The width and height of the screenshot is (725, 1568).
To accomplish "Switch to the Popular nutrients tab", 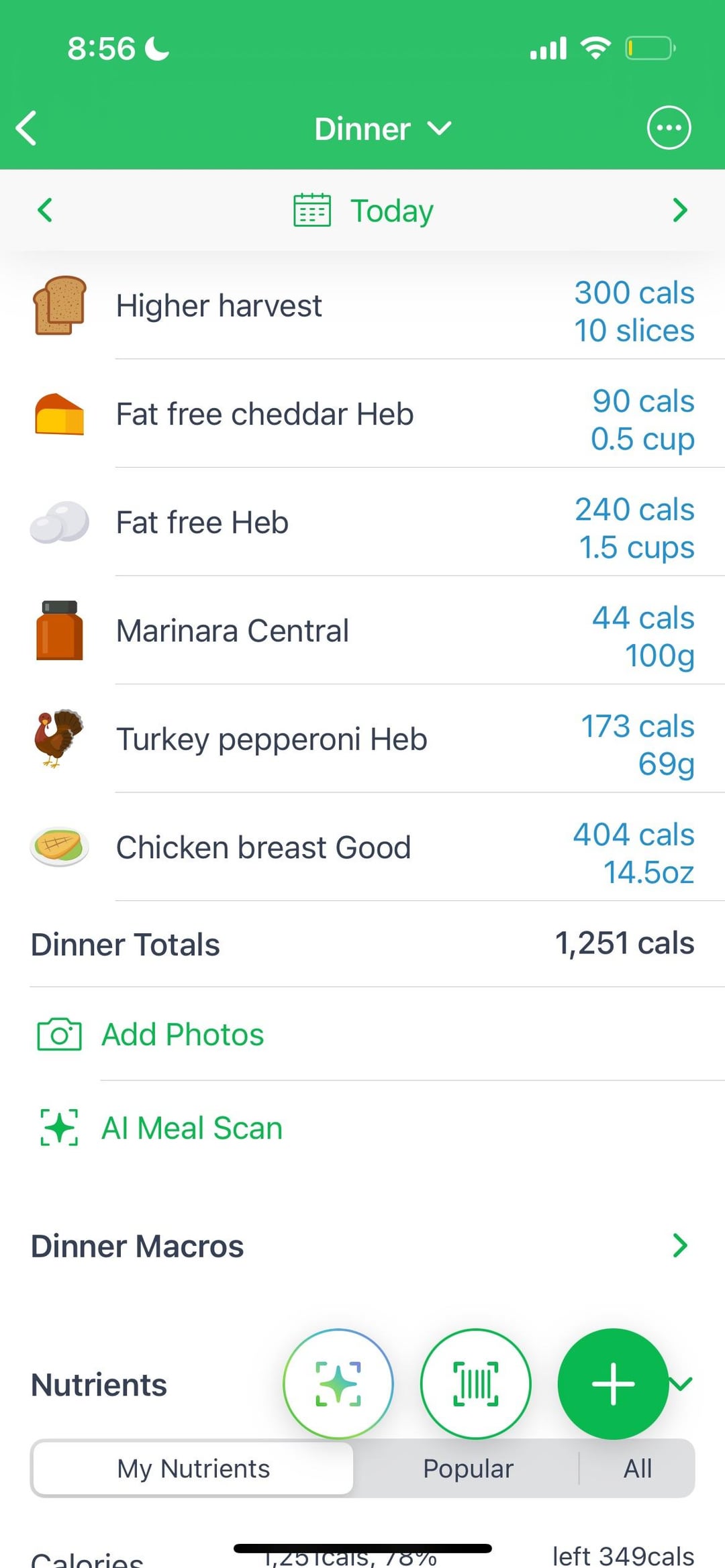I will coord(468,1469).
